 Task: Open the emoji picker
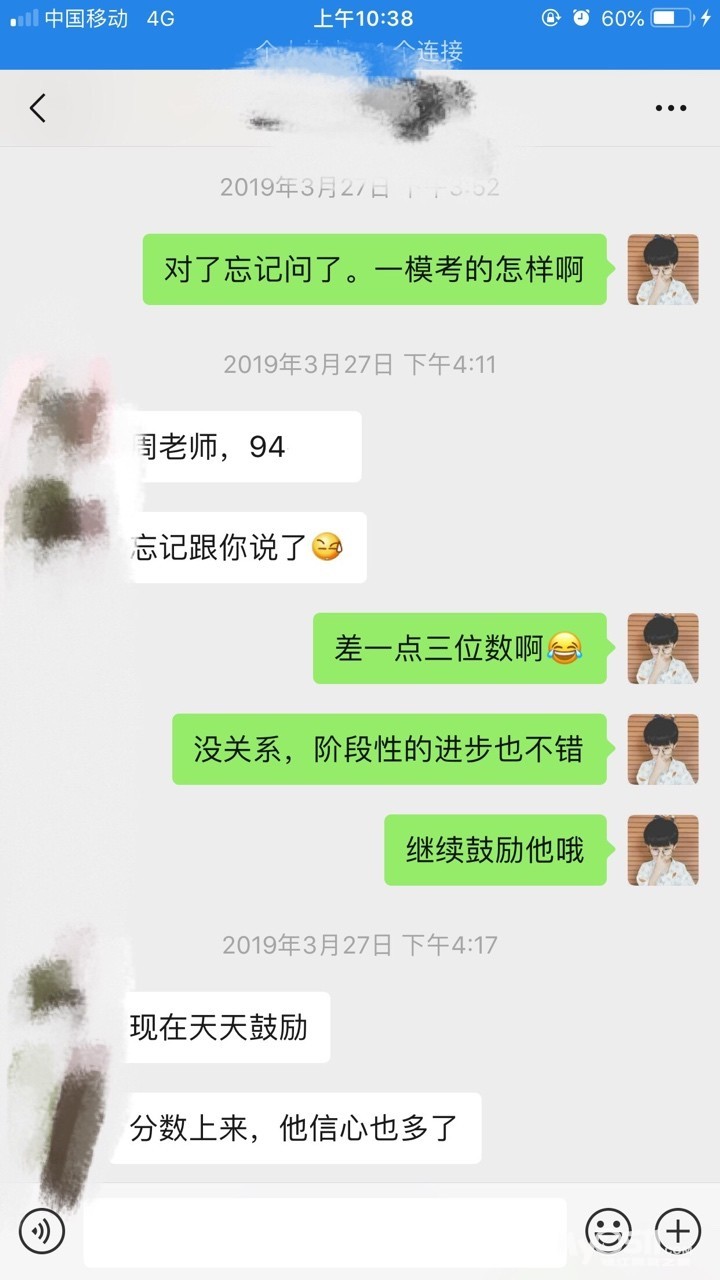pyautogui.click(x=608, y=1230)
